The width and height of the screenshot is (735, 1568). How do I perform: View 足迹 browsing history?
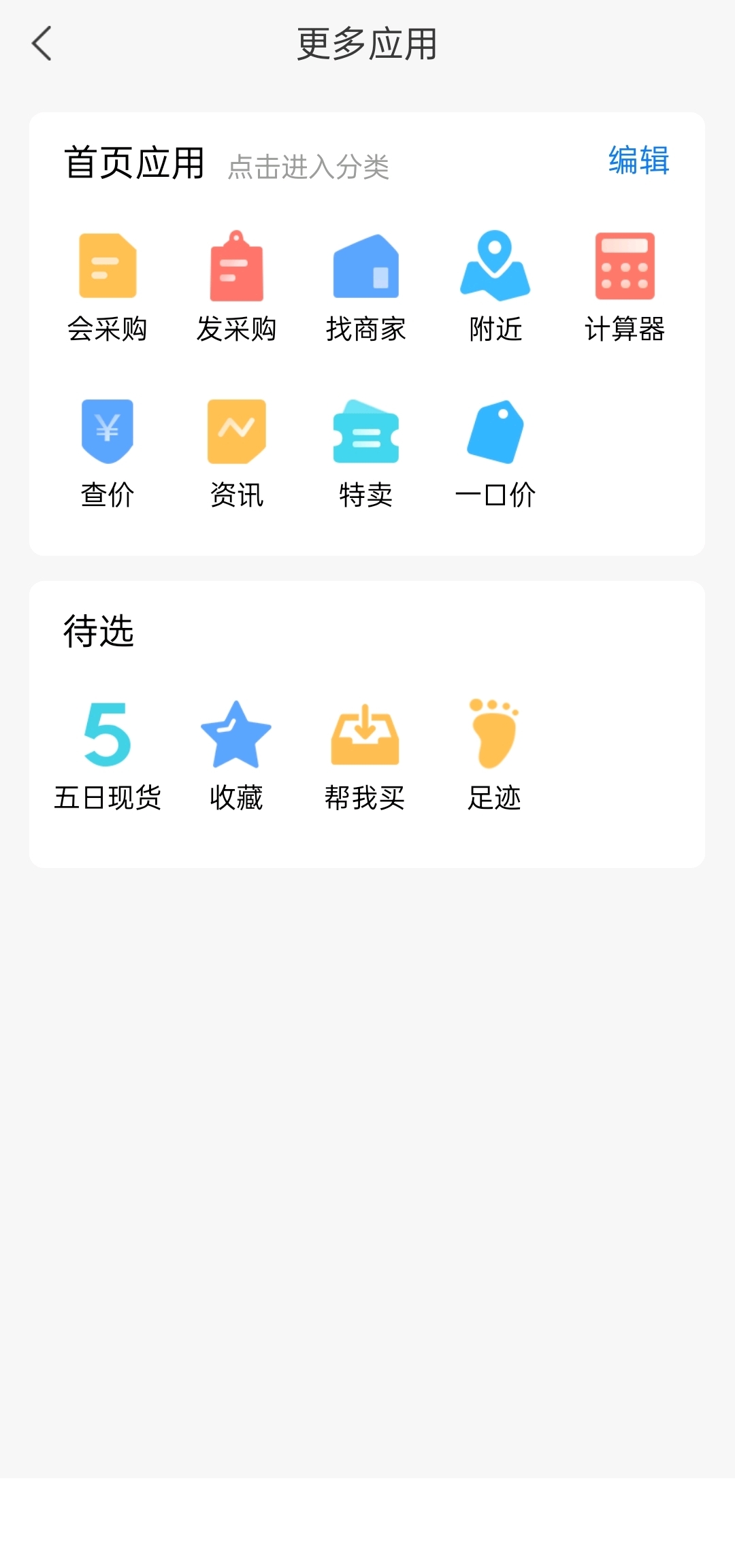tap(494, 755)
